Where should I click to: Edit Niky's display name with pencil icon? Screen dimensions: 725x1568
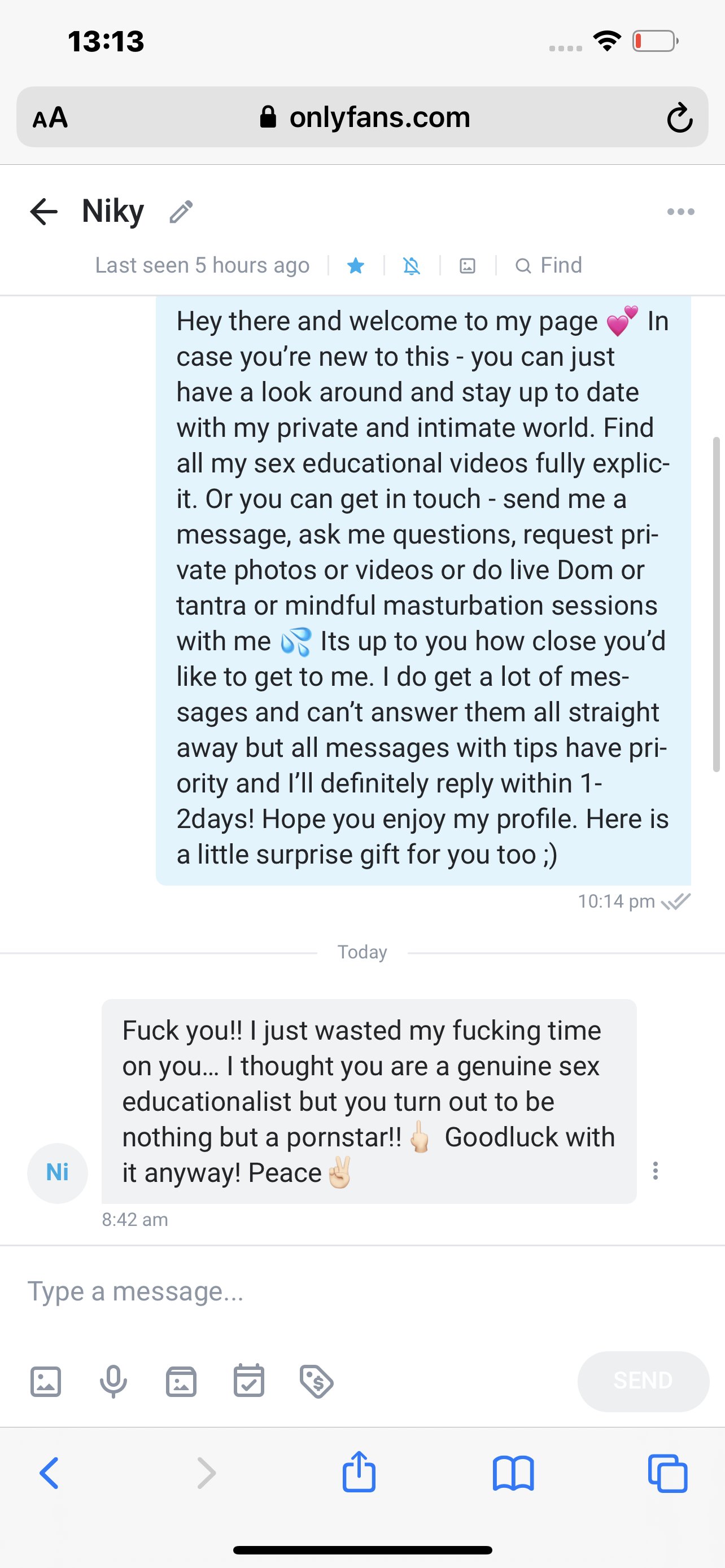tap(181, 212)
